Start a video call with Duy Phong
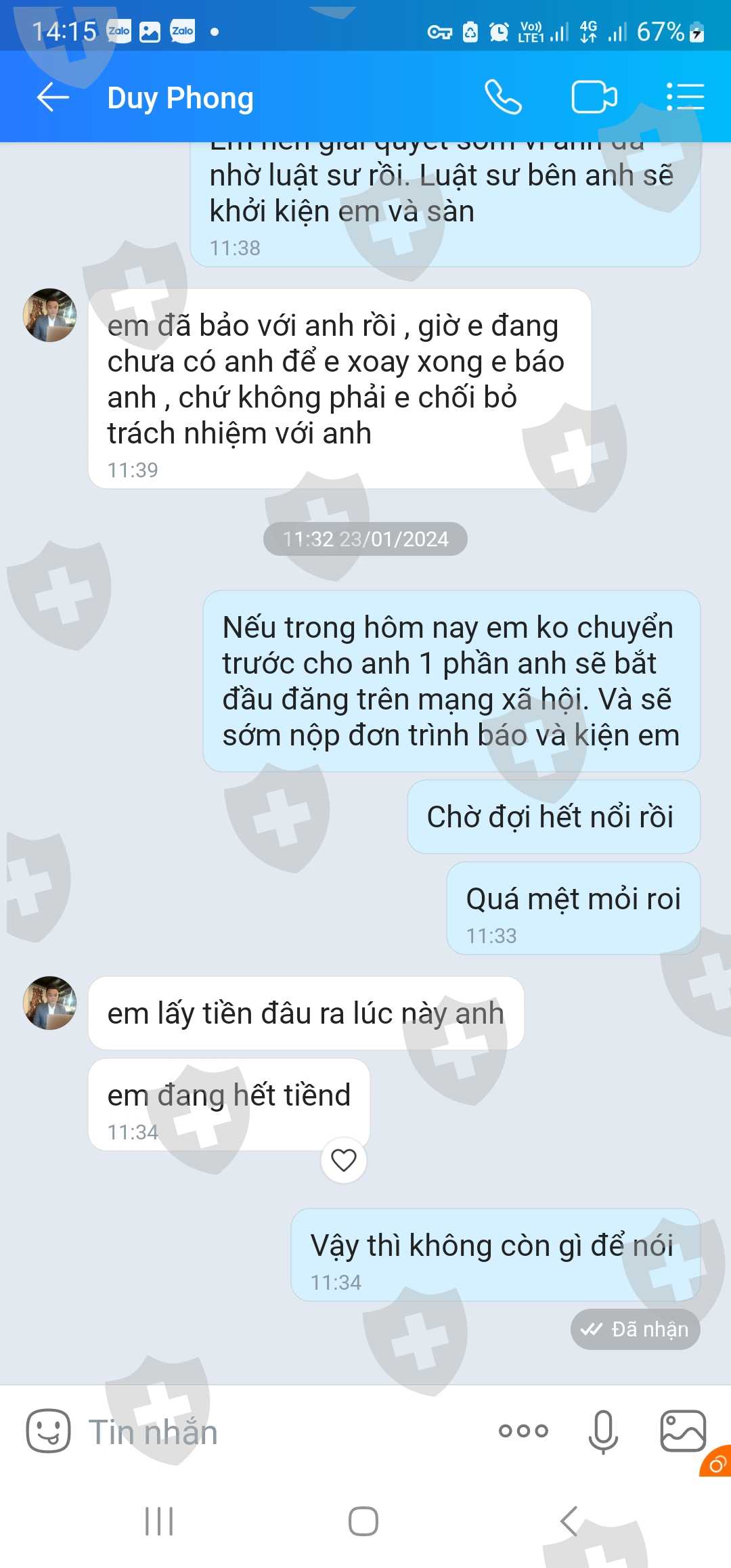This screenshot has height=1568, width=731. pyautogui.click(x=594, y=97)
